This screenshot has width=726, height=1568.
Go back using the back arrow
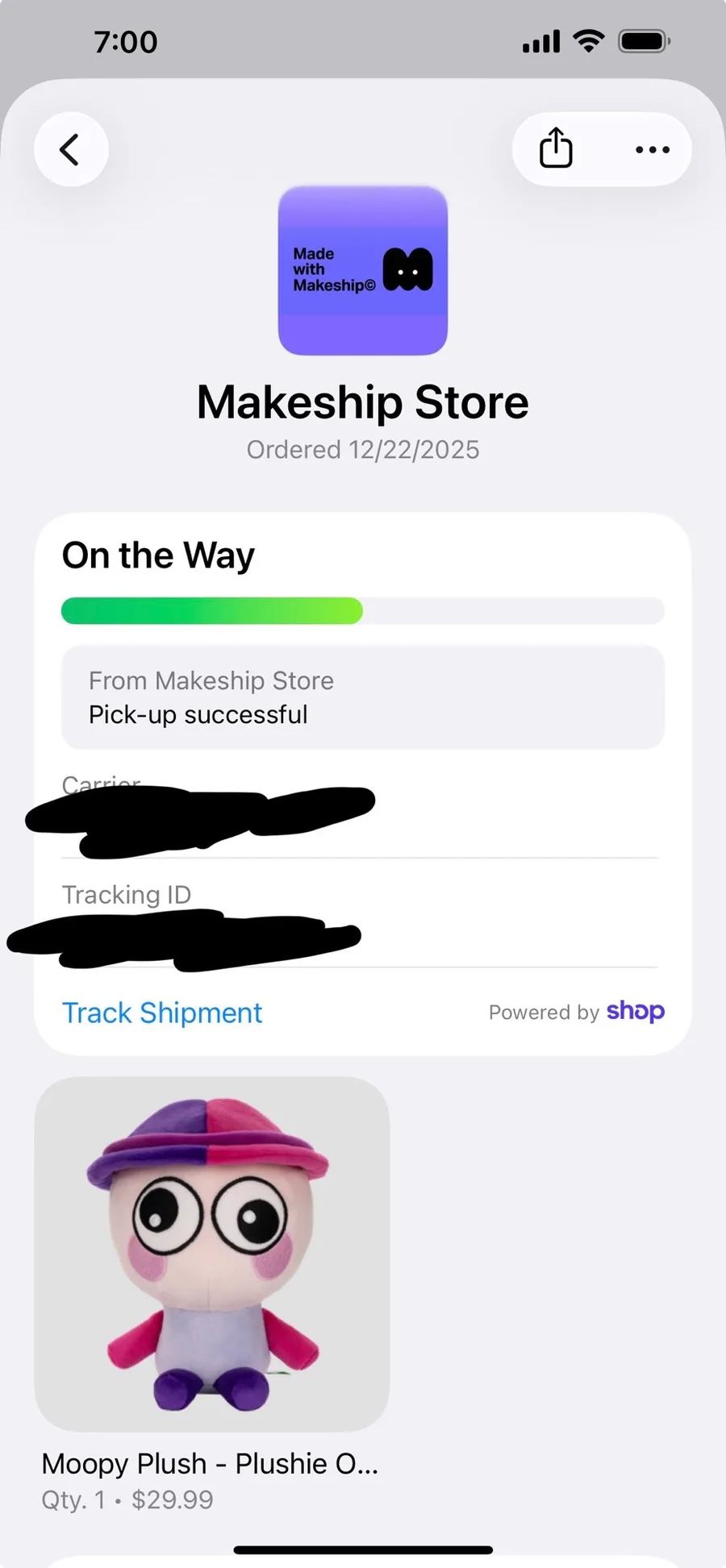[71, 149]
